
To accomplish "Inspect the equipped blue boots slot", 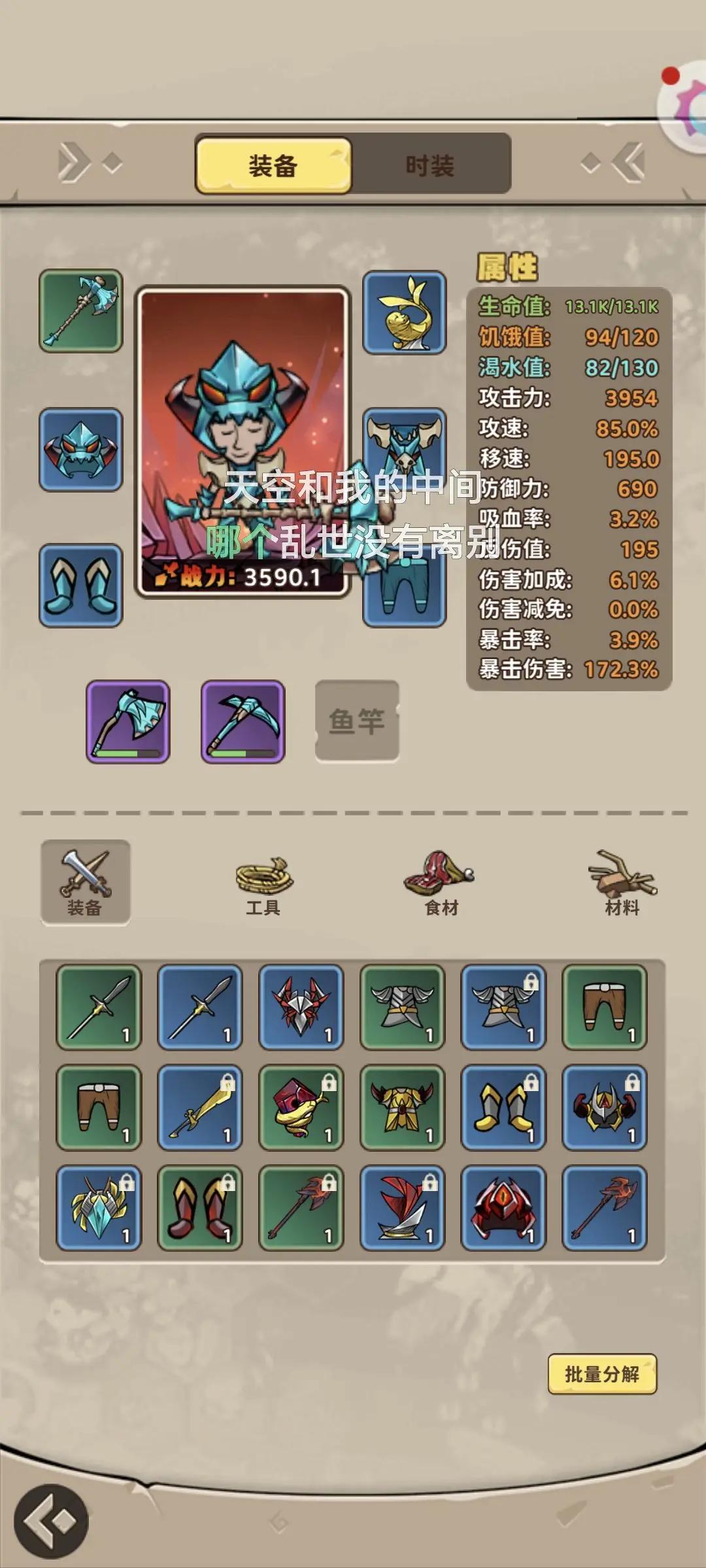I will [x=80, y=585].
